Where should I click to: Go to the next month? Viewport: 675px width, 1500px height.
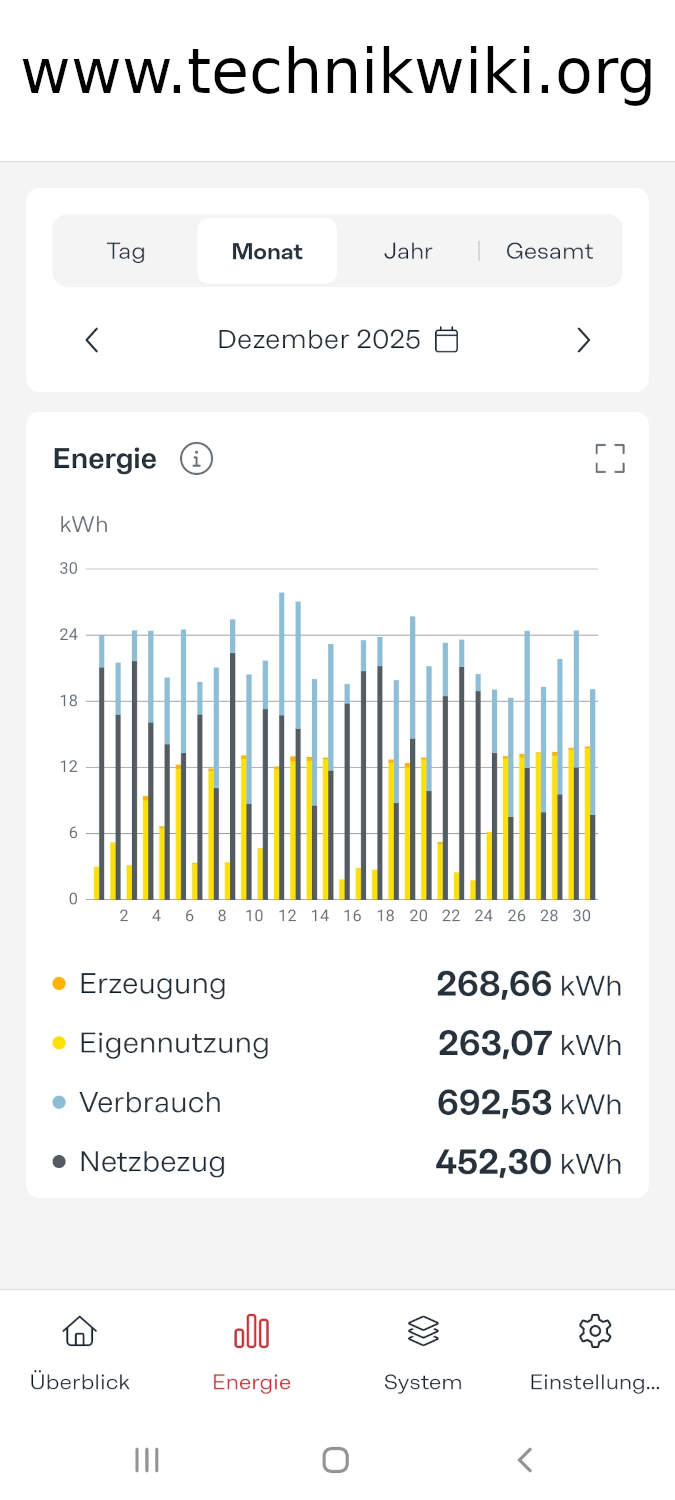(584, 340)
